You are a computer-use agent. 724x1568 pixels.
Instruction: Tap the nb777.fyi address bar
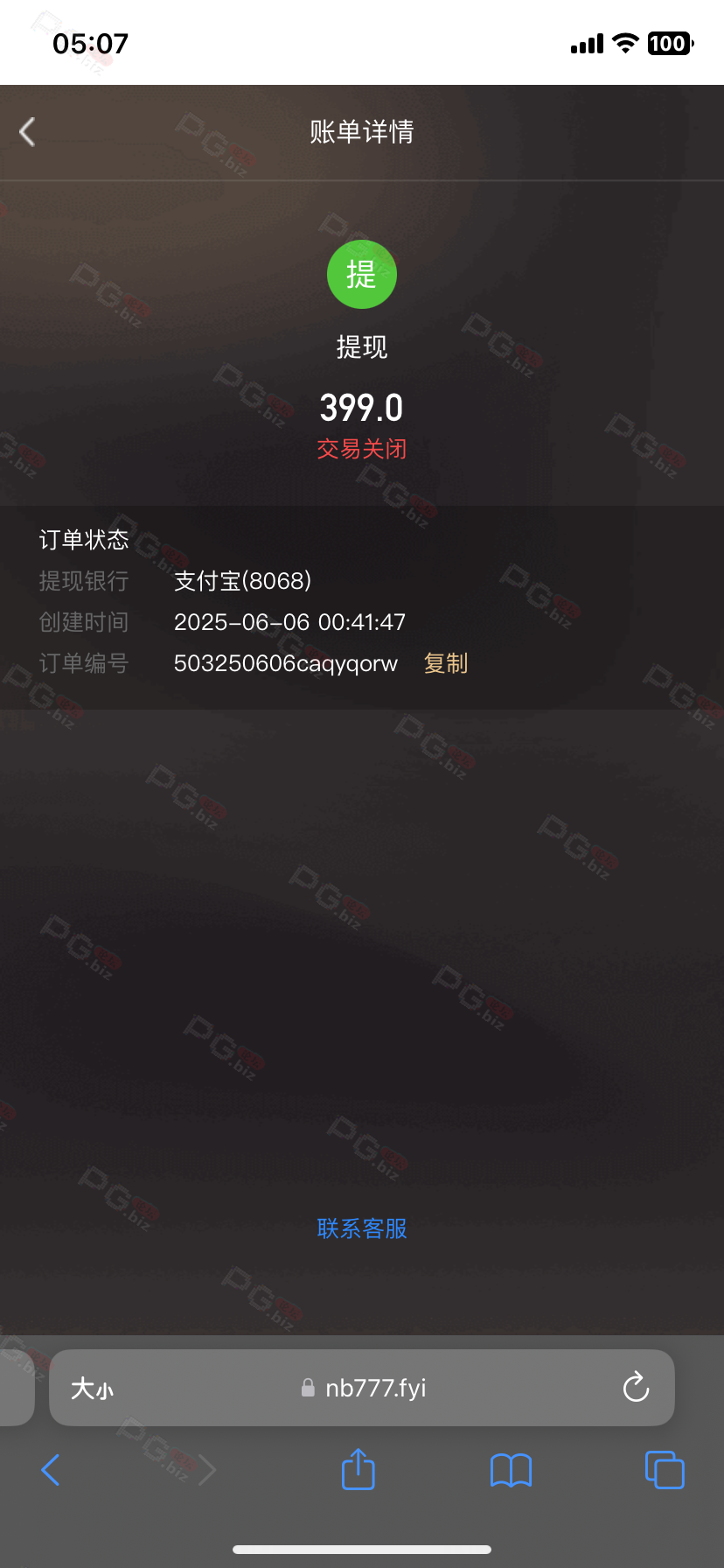coord(362,1388)
